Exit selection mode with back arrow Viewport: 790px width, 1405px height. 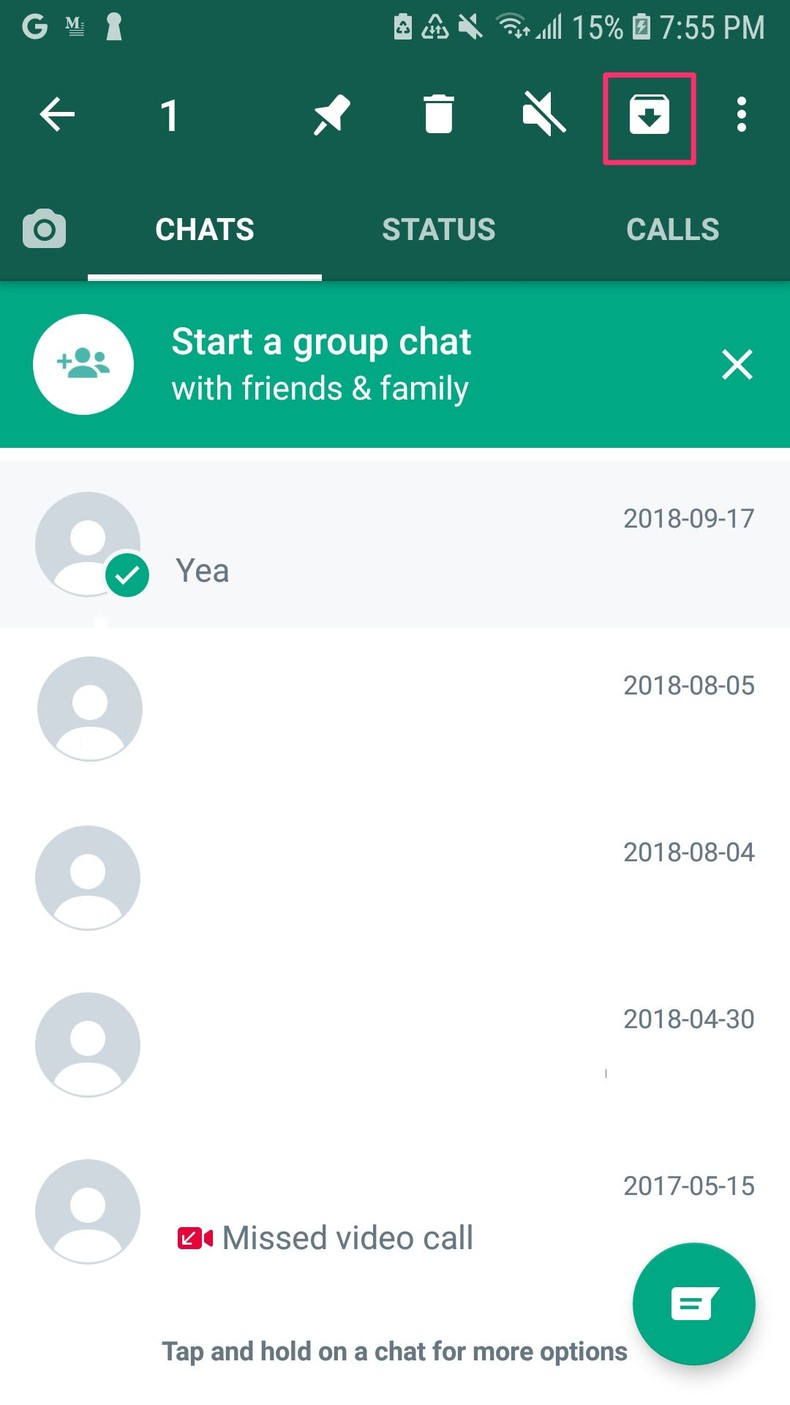tap(57, 116)
